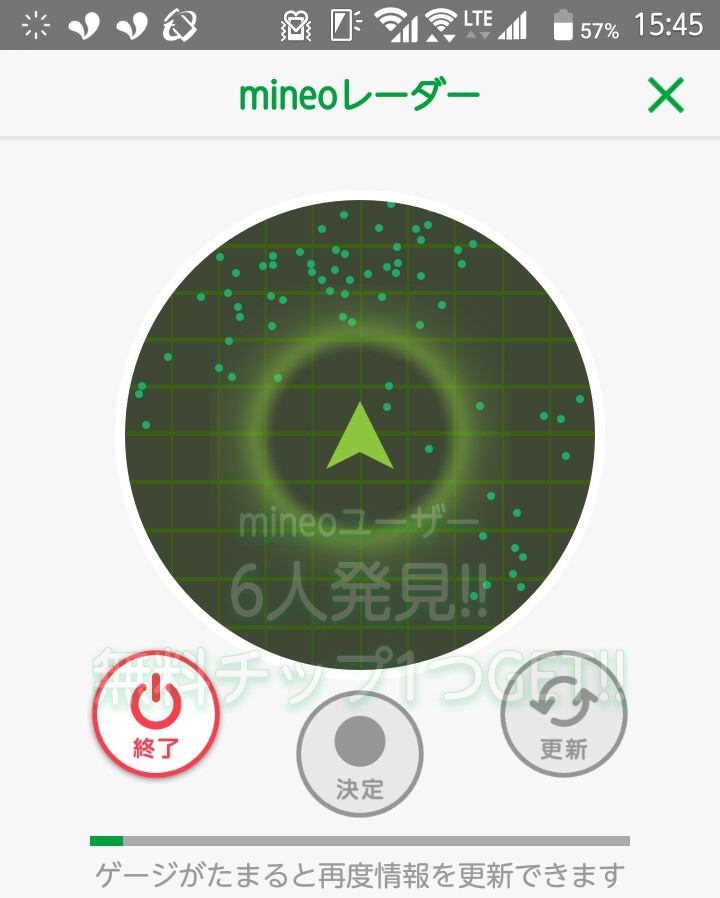Tap the red 終了 power button

156,714
